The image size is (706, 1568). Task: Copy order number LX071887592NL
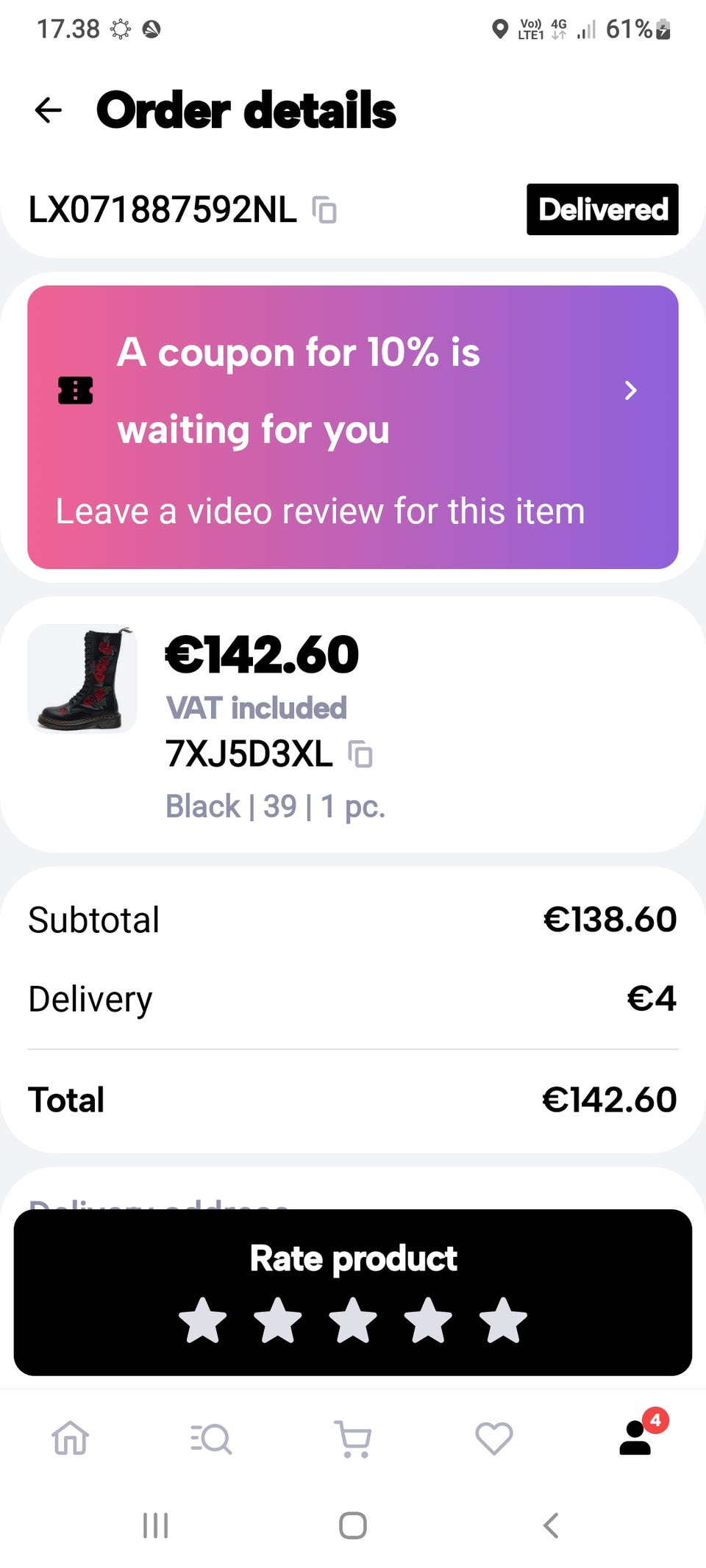point(324,210)
